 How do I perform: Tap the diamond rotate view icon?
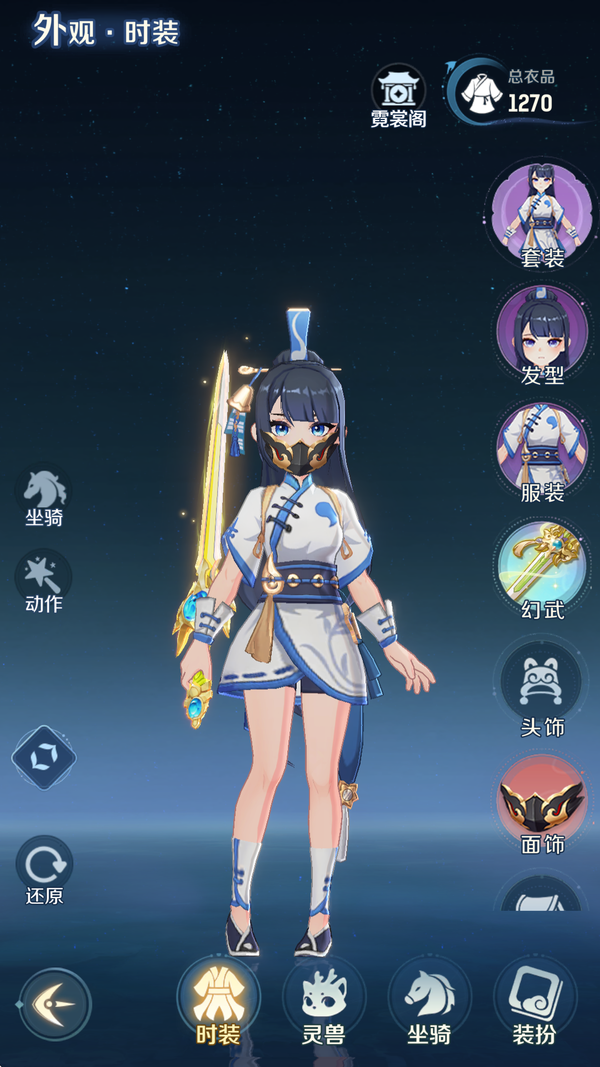pyautogui.click(x=43, y=758)
